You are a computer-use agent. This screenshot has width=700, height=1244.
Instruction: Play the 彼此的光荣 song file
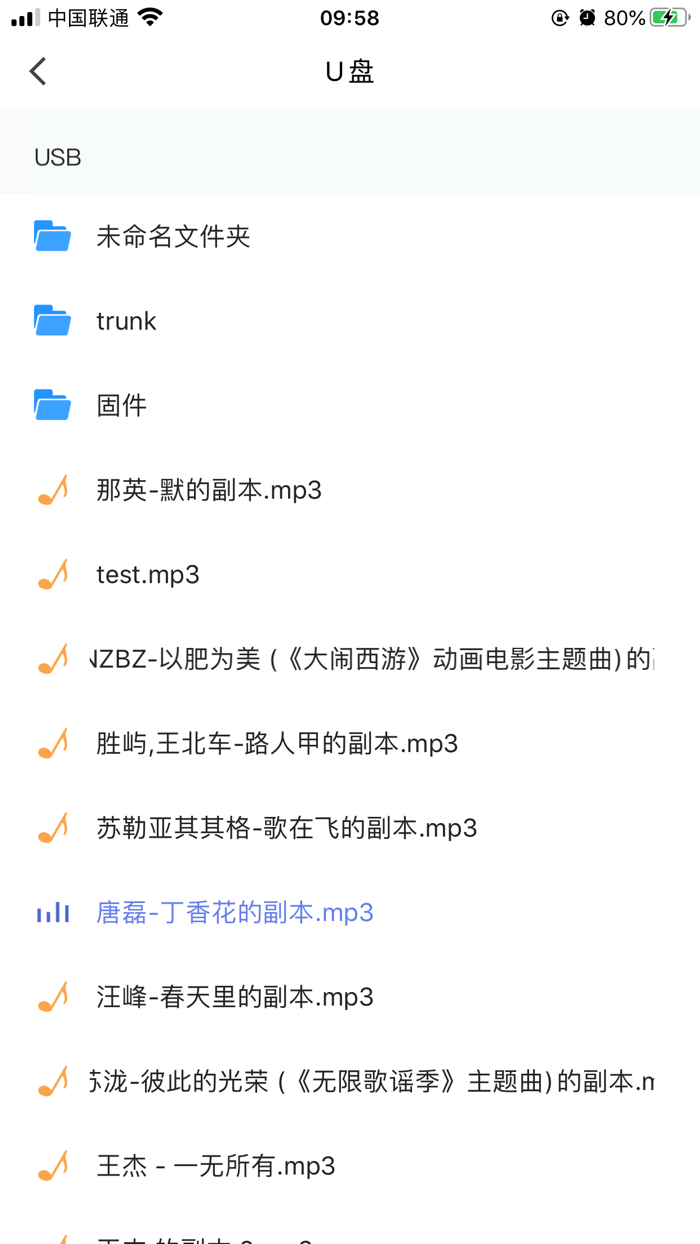click(x=370, y=1081)
